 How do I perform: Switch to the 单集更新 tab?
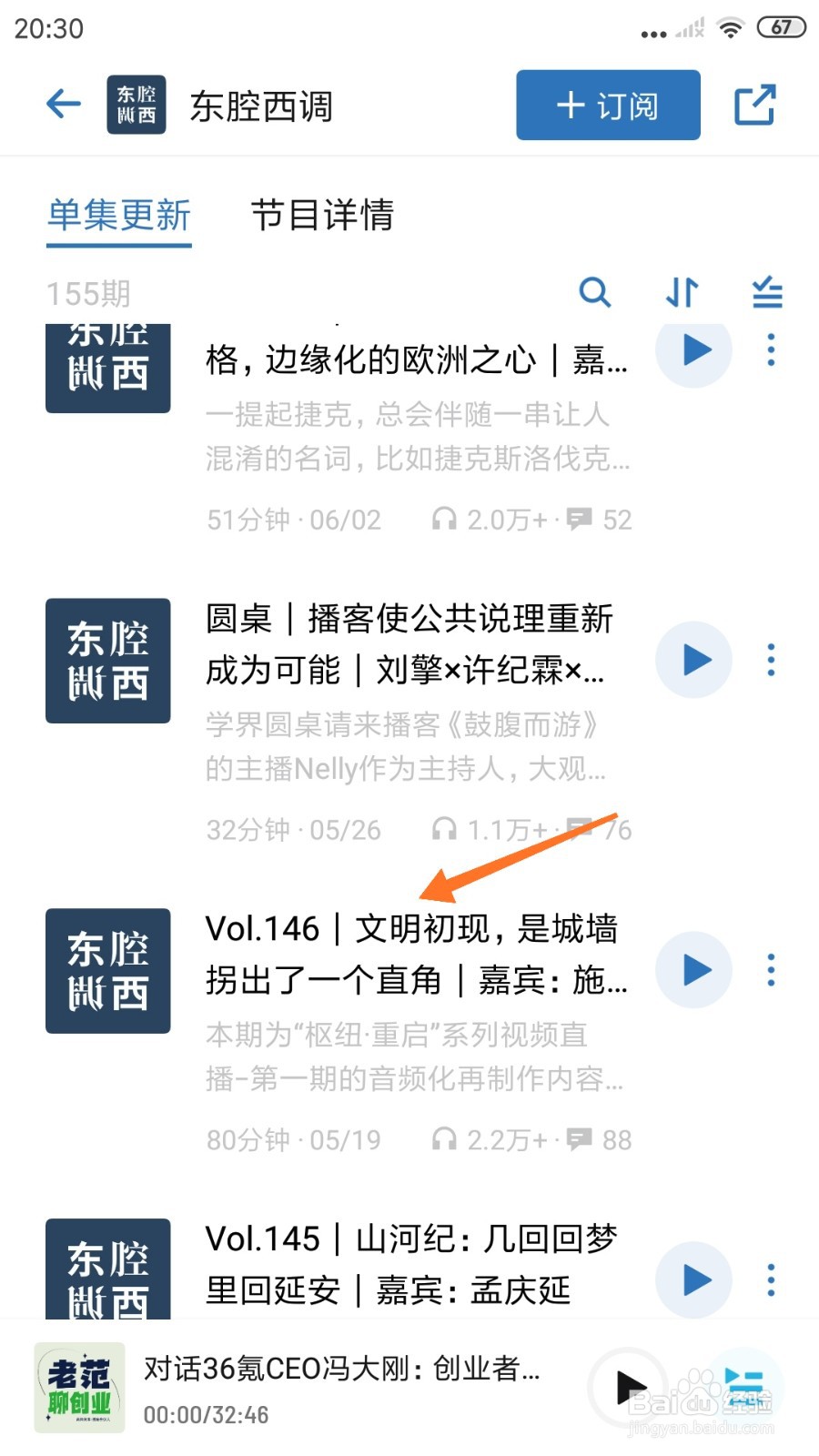coord(118,217)
